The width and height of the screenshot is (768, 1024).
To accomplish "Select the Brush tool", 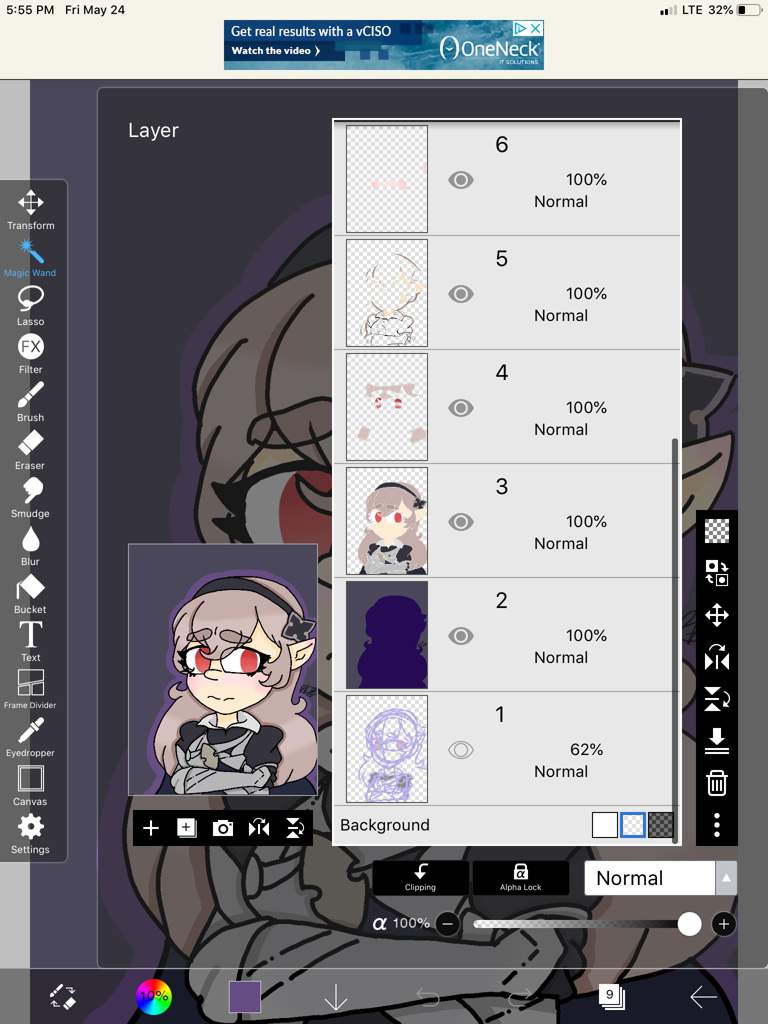I will click(x=30, y=400).
